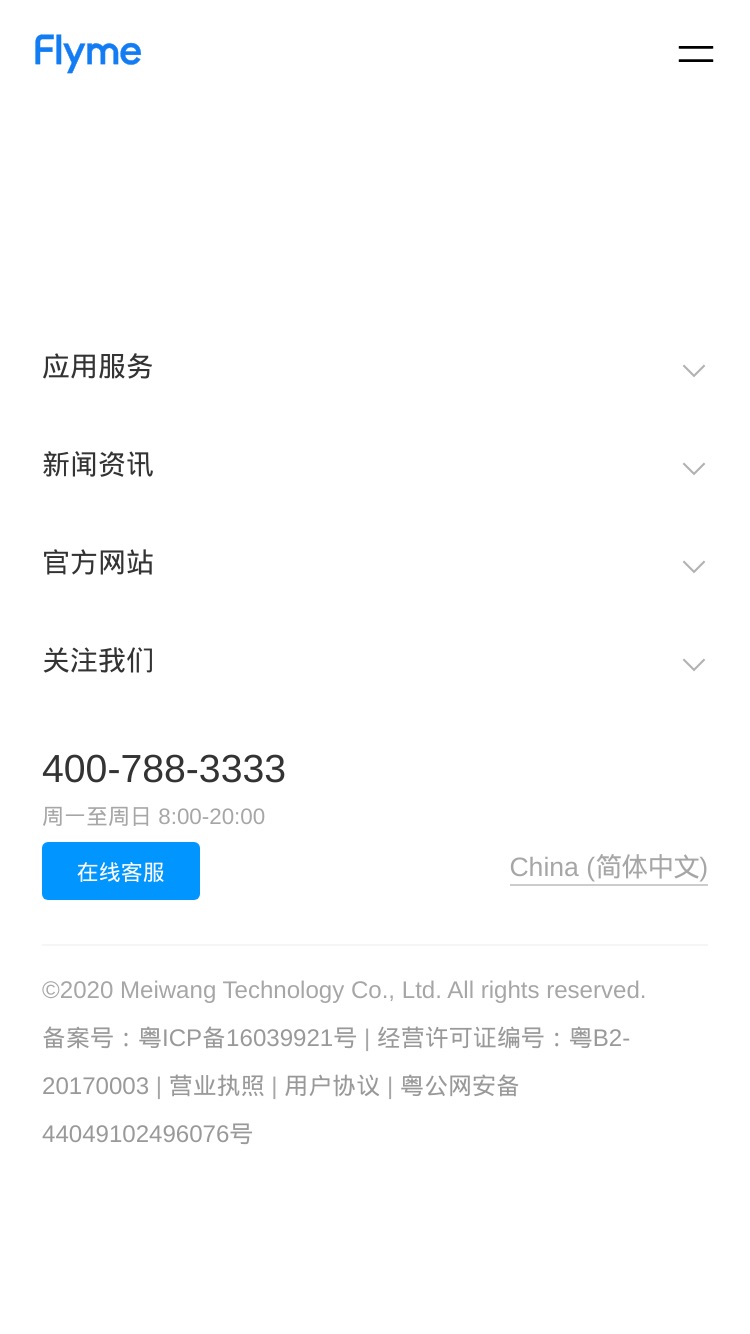Expand the 关注我们 section
Screen dimensions: 750x1334
click(x=375, y=661)
